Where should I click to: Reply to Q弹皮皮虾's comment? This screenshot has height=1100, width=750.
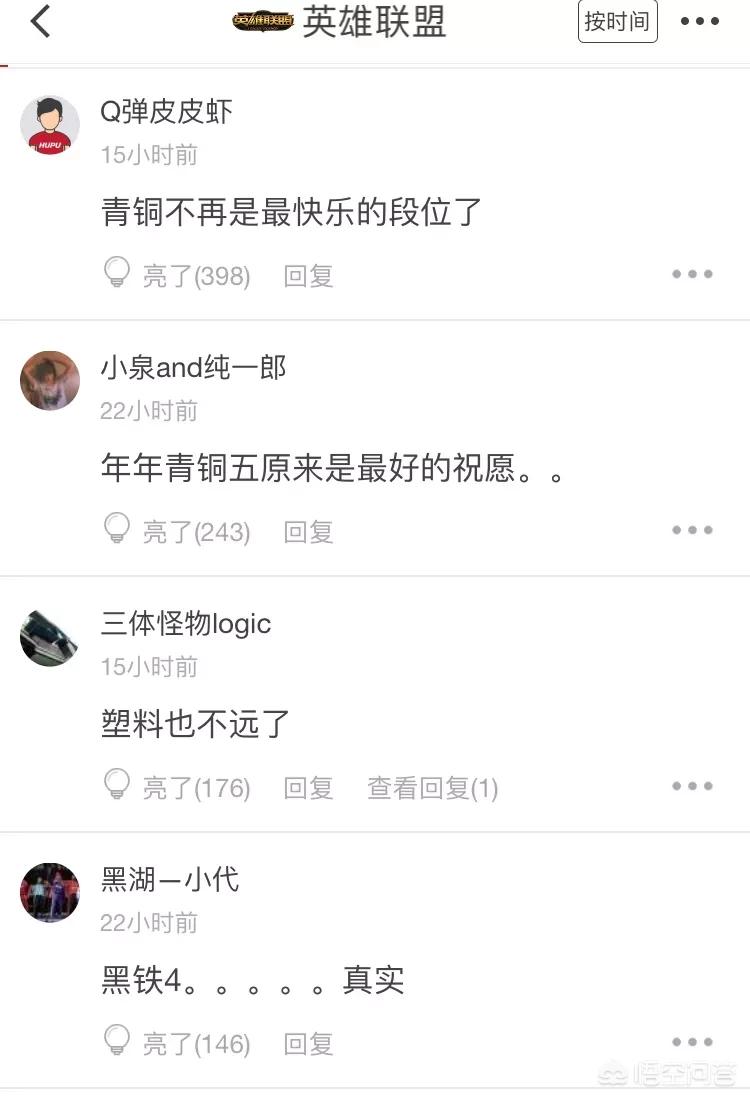click(x=308, y=276)
